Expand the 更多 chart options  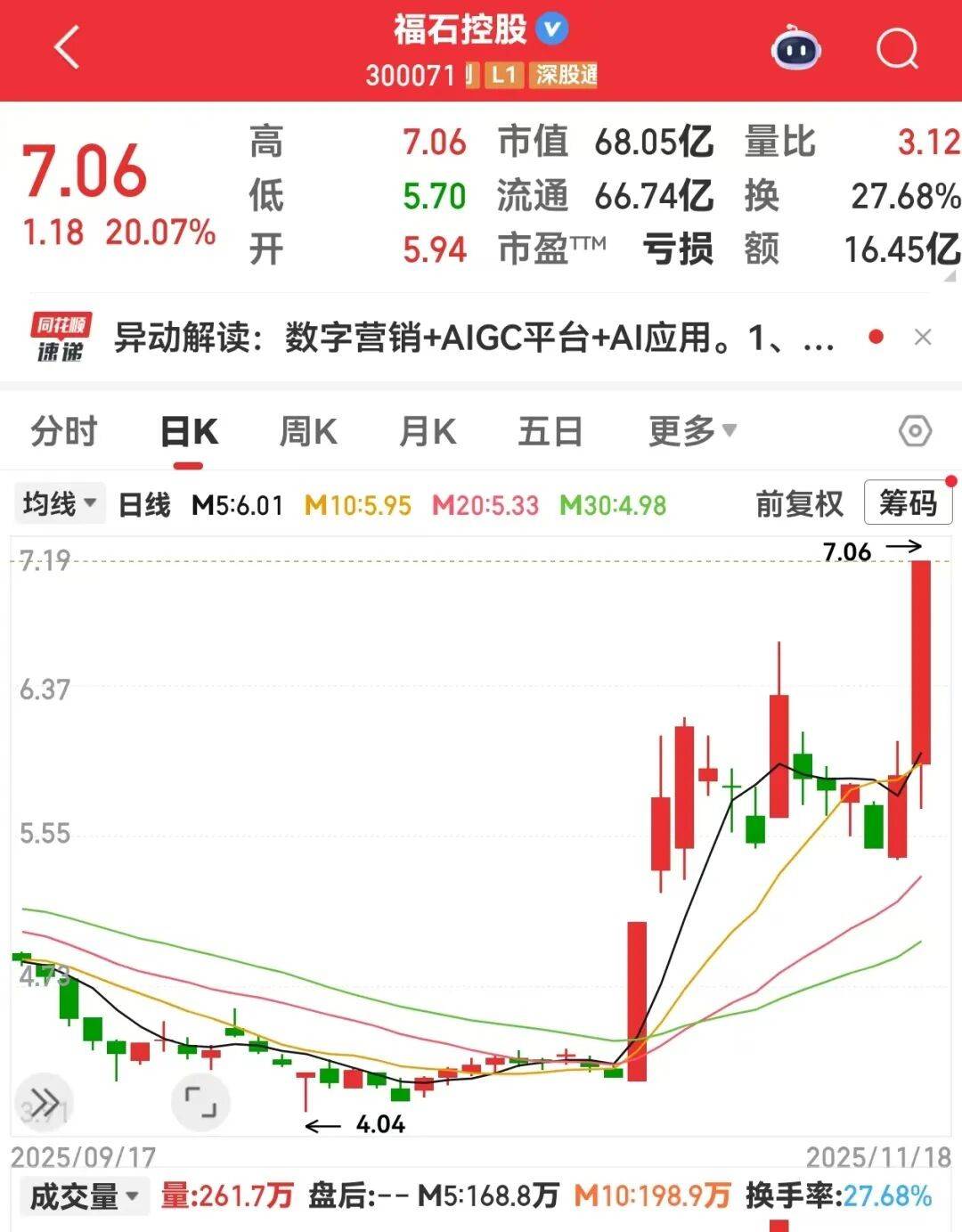(692, 432)
